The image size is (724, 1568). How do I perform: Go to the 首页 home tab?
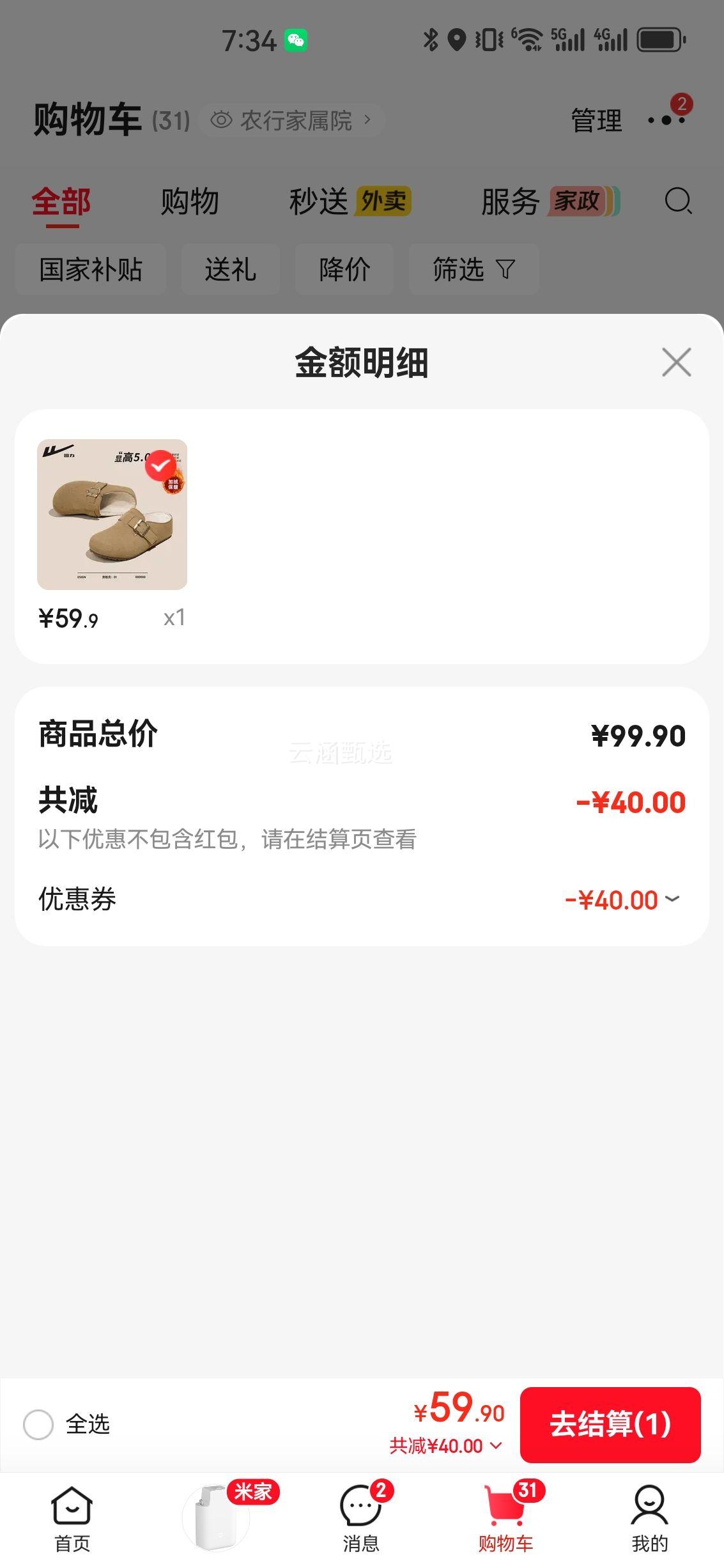pos(72,1519)
